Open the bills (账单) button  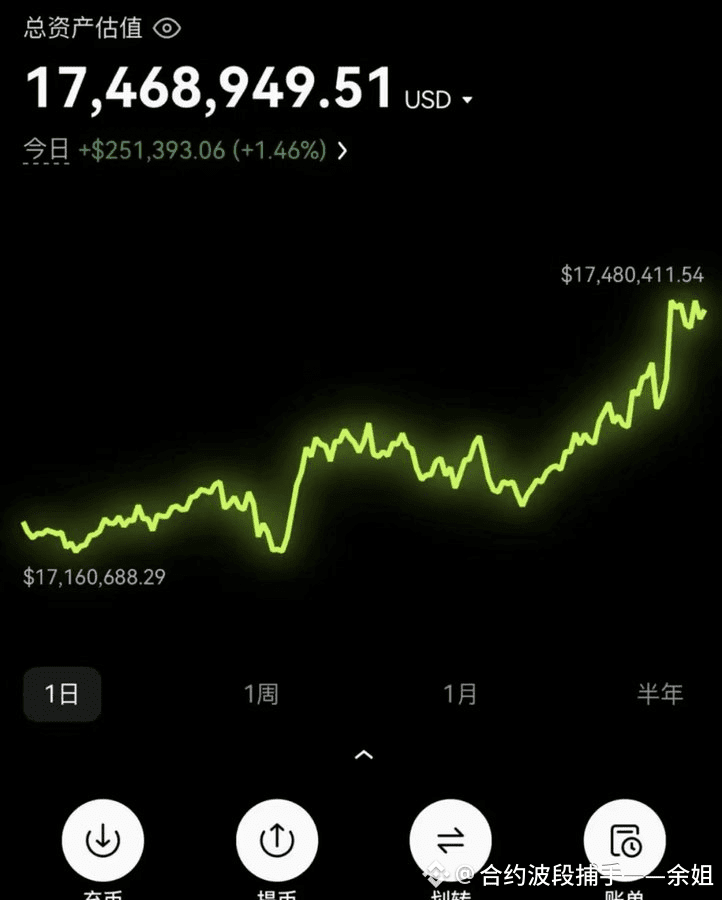pos(625,840)
